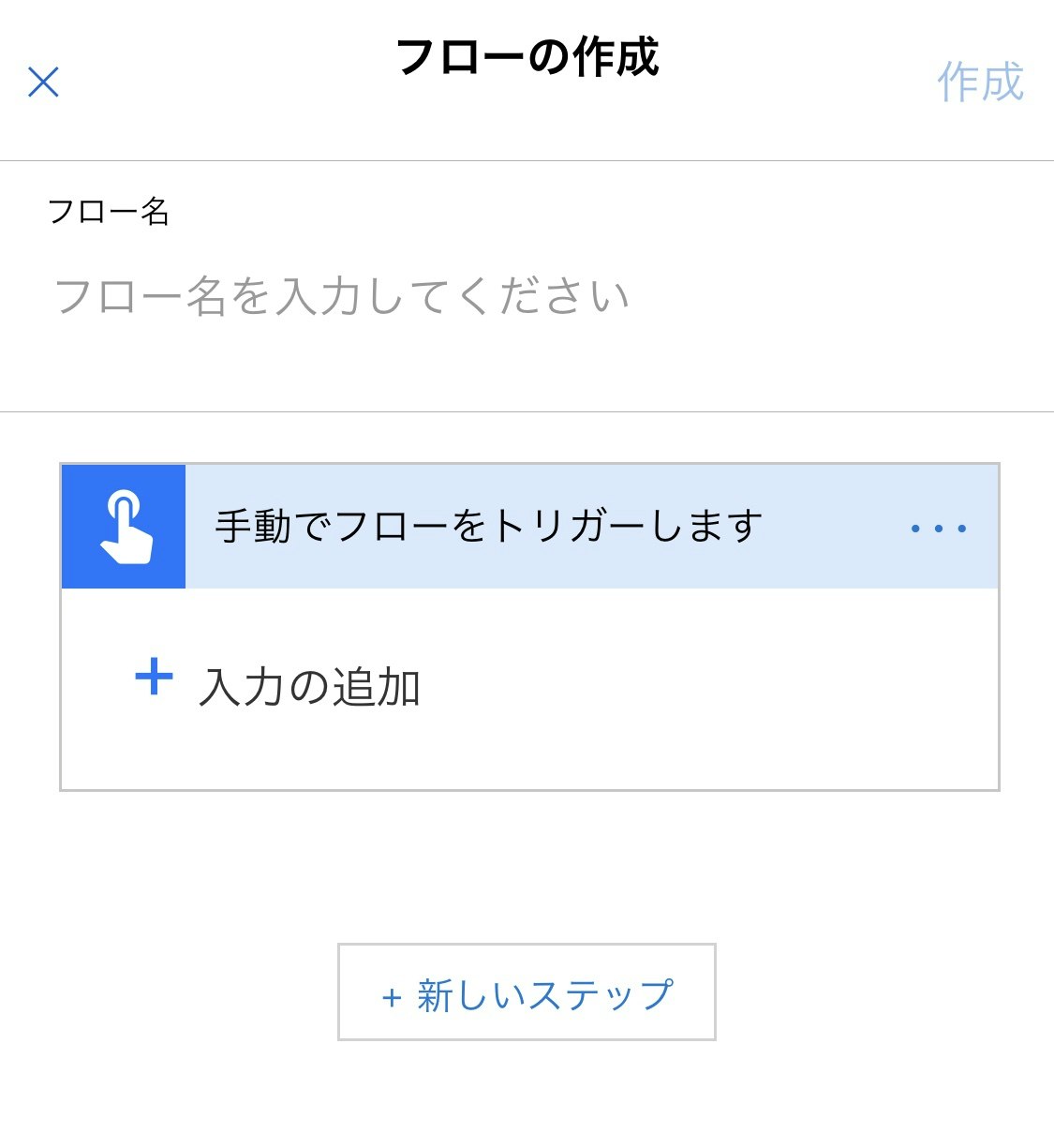The image size is (1054, 1148).
Task: Tap 作成 to create the flow
Action: click(x=980, y=82)
